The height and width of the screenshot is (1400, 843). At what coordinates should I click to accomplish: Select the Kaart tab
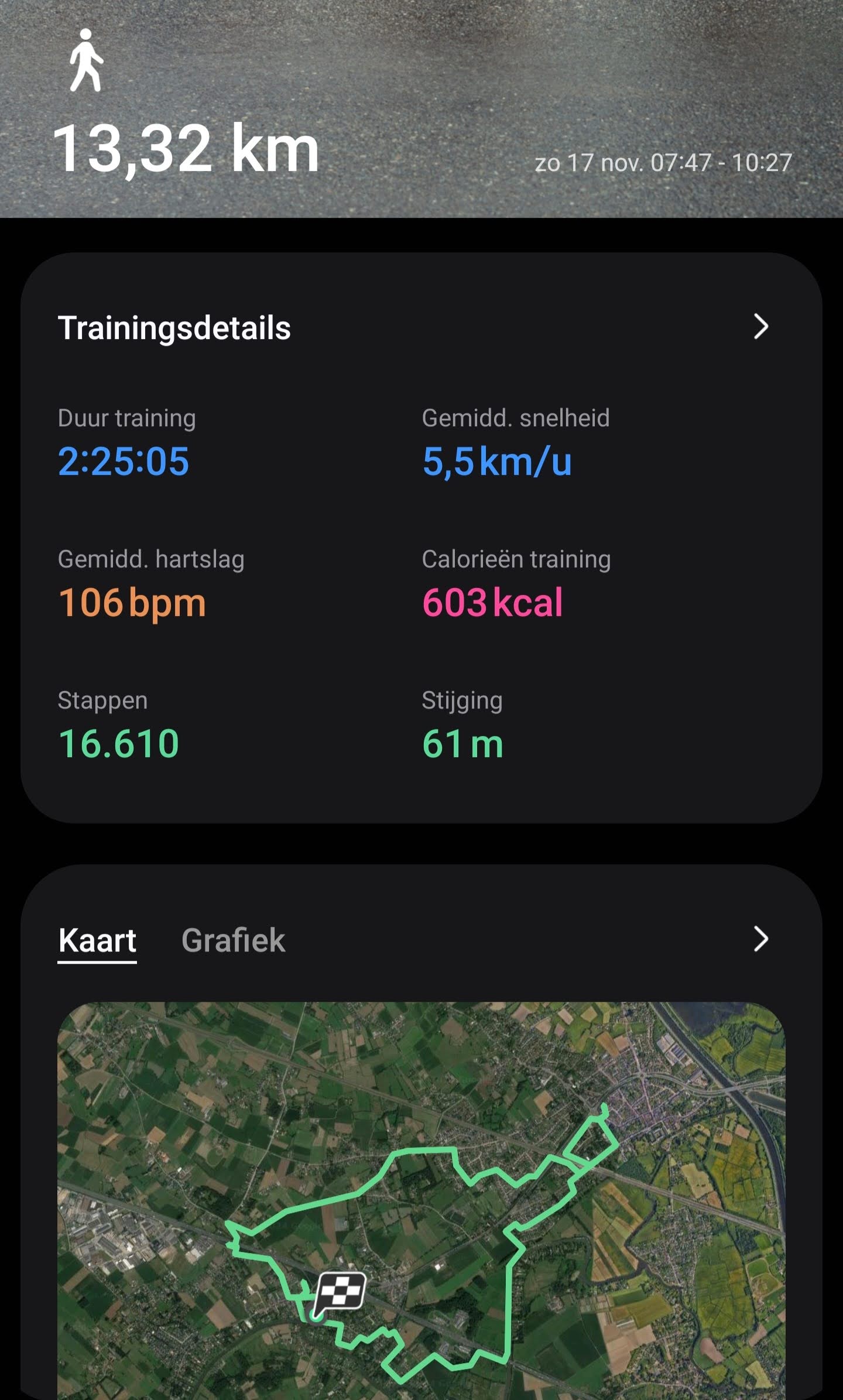(97, 940)
